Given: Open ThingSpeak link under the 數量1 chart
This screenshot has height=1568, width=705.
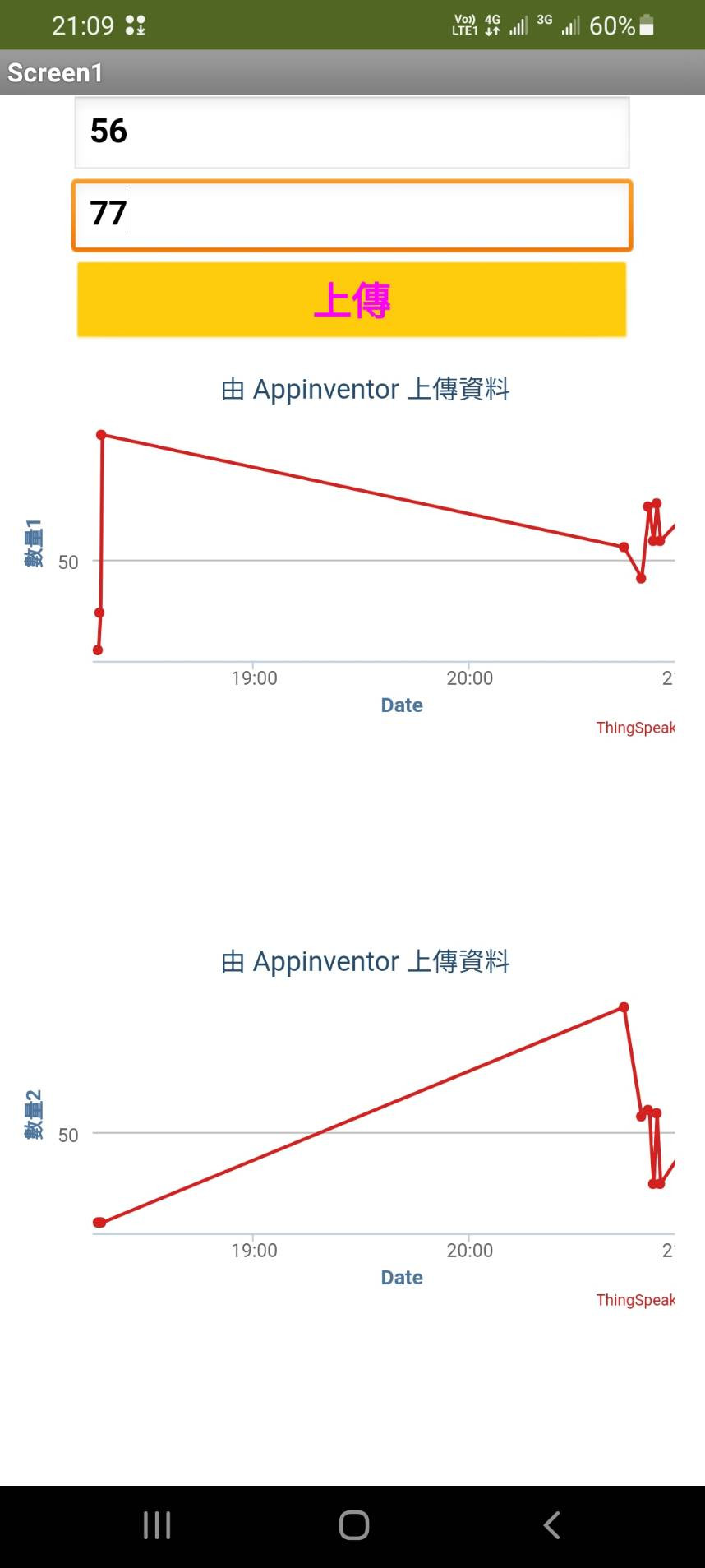Looking at the screenshot, I should pyautogui.click(x=634, y=728).
